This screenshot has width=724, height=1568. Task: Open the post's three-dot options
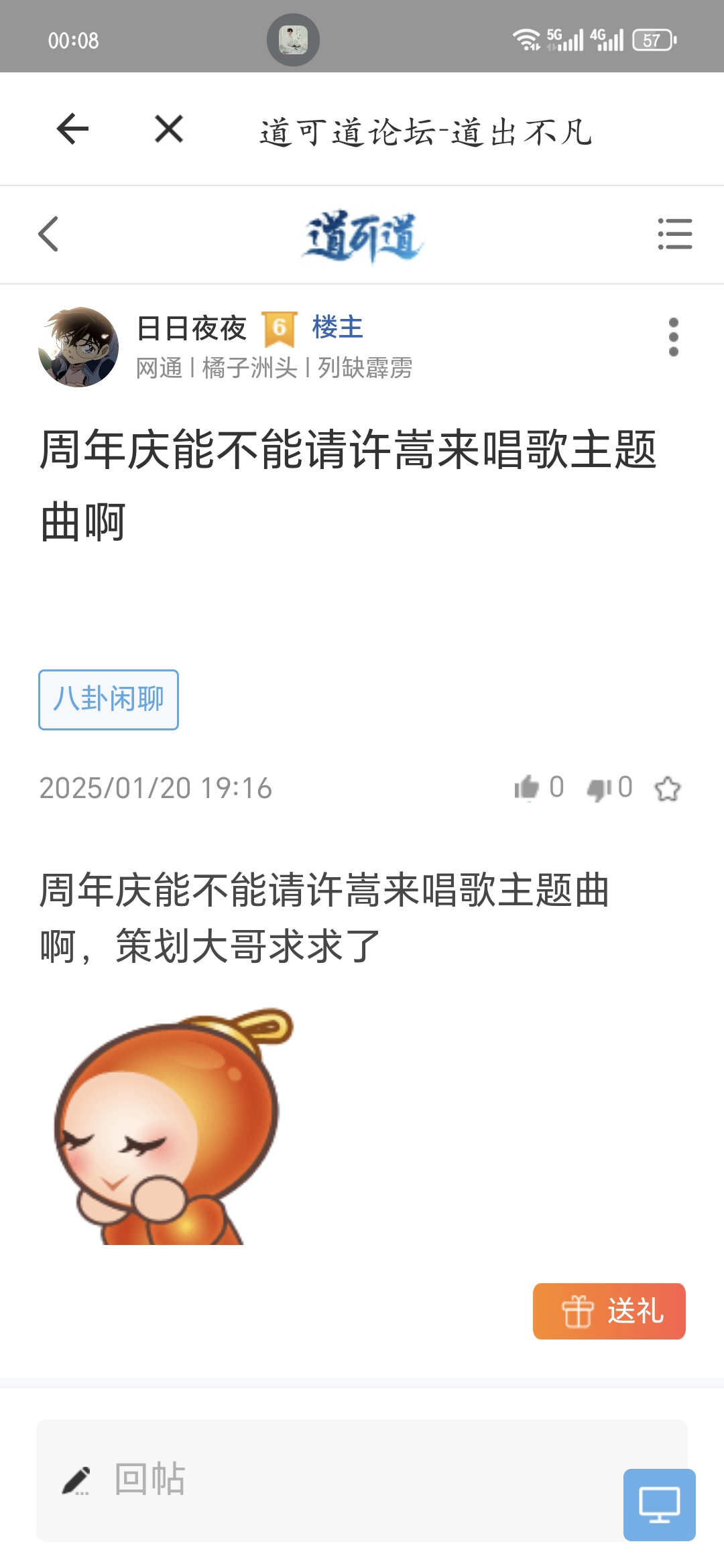(x=673, y=337)
